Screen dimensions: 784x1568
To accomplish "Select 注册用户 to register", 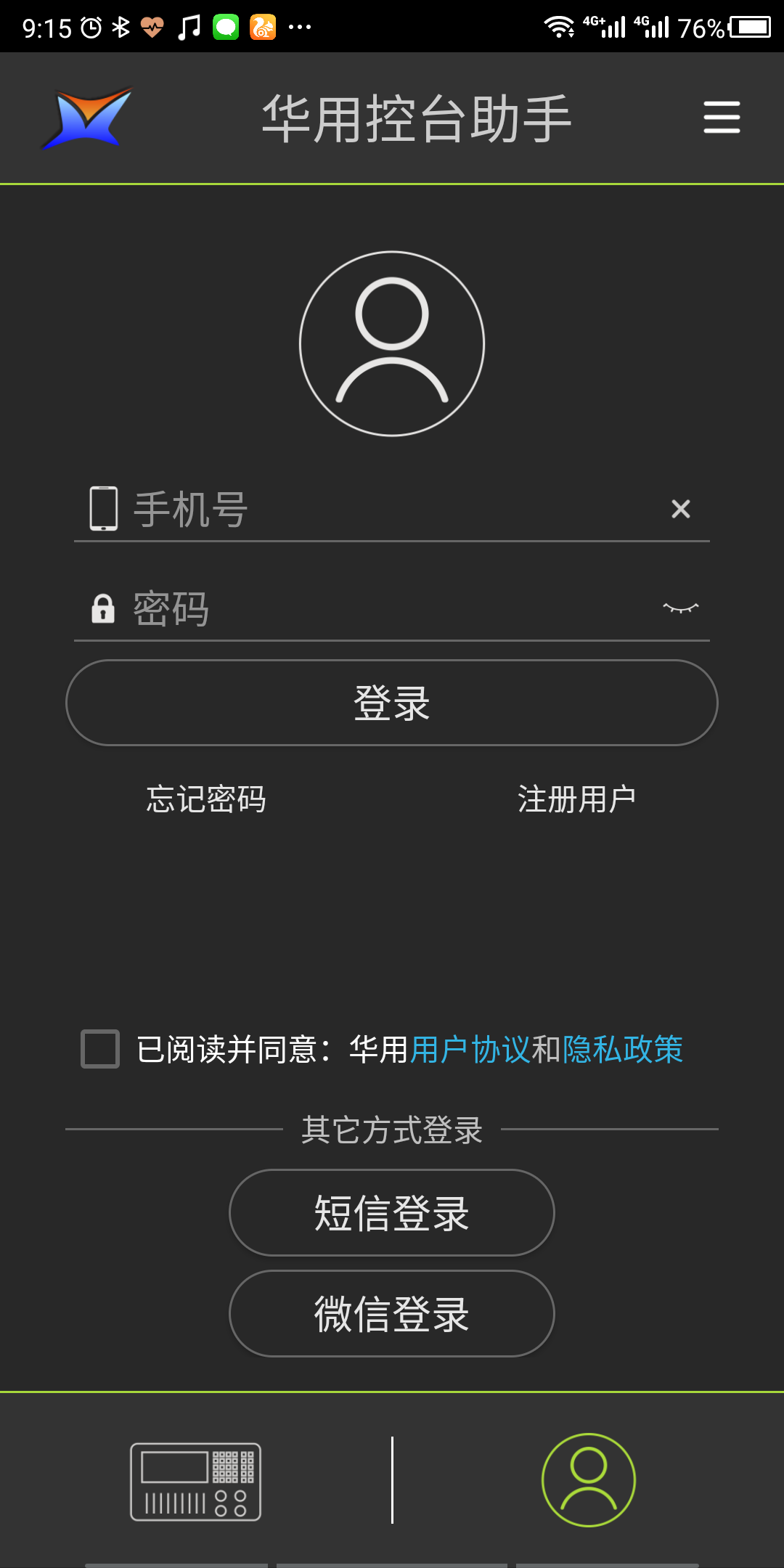I will (x=576, y=799).
